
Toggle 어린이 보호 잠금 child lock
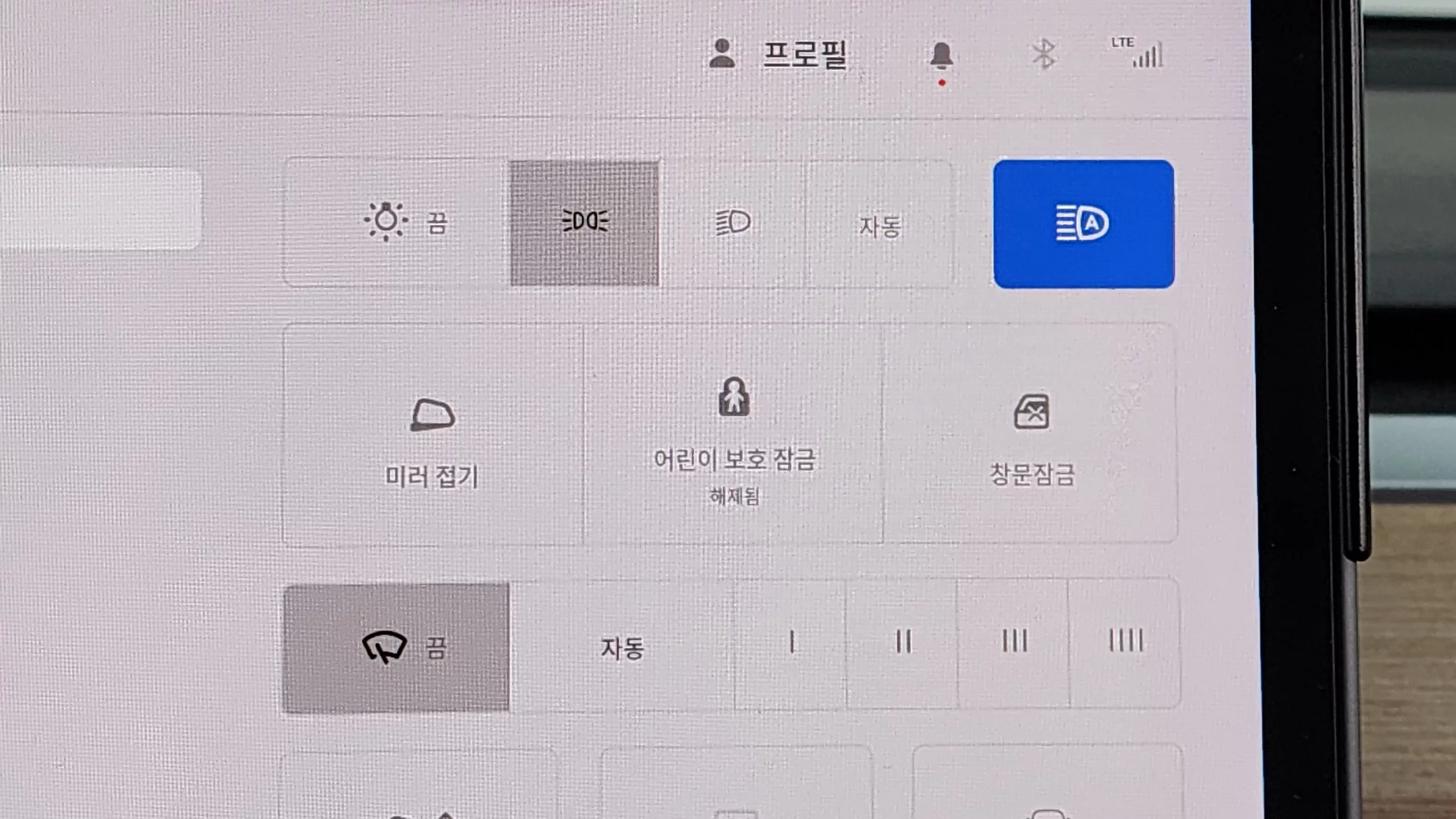tap(733, 437)
